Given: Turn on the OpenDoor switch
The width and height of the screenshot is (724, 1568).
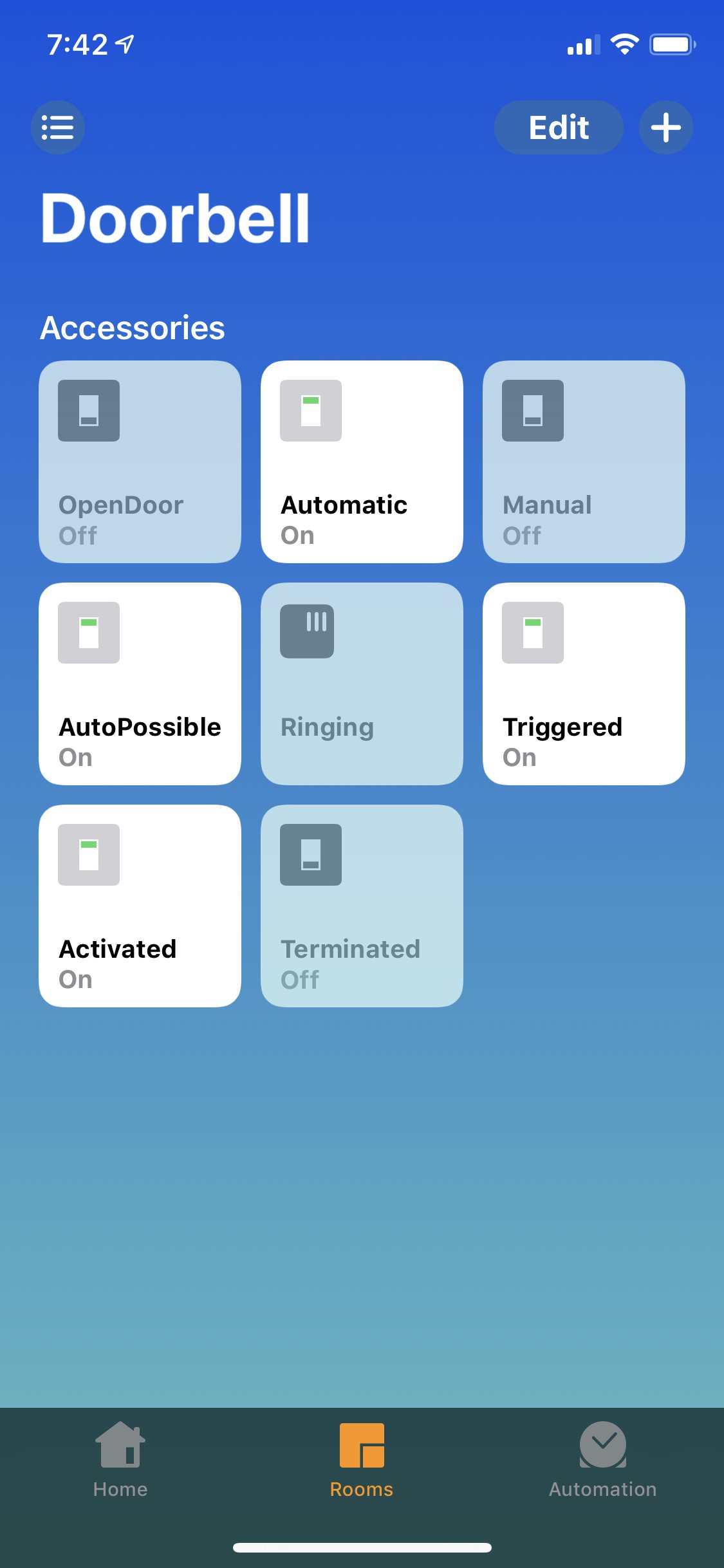Looking at the screenshot, I should (140, 462).
